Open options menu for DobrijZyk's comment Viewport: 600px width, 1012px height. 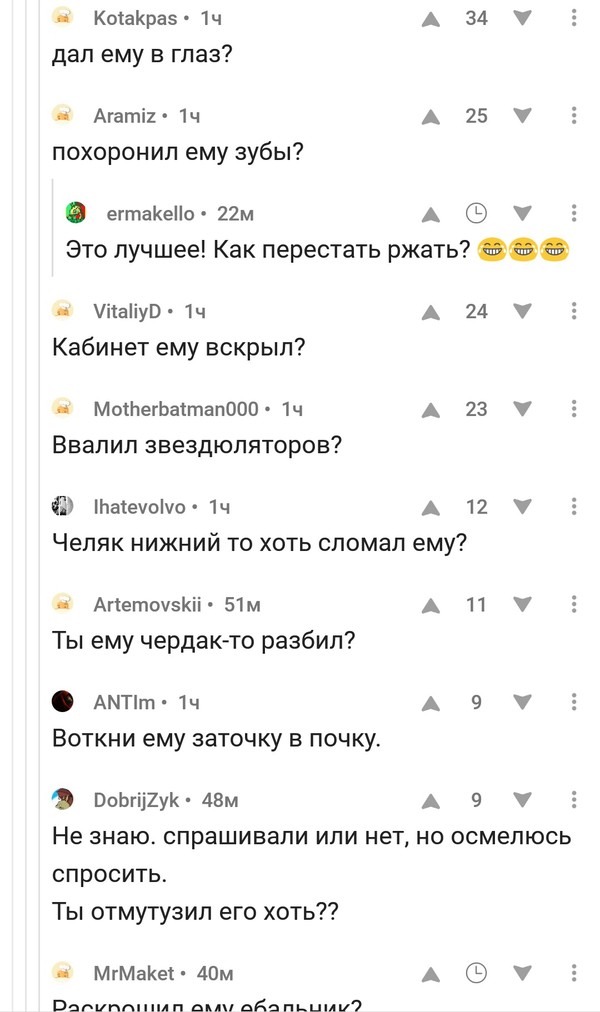[574, 800]
